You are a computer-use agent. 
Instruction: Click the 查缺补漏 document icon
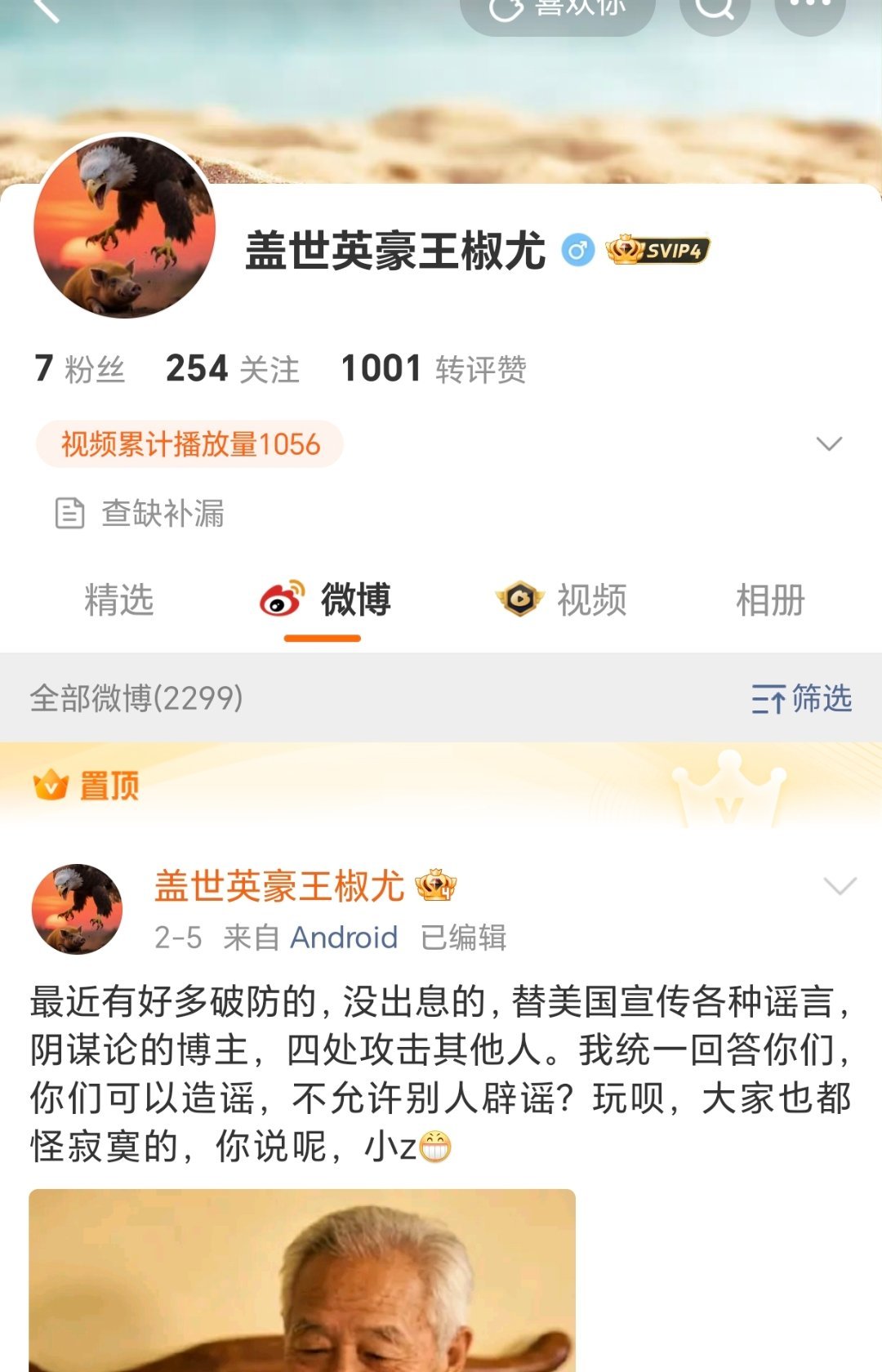click(69, 514)
